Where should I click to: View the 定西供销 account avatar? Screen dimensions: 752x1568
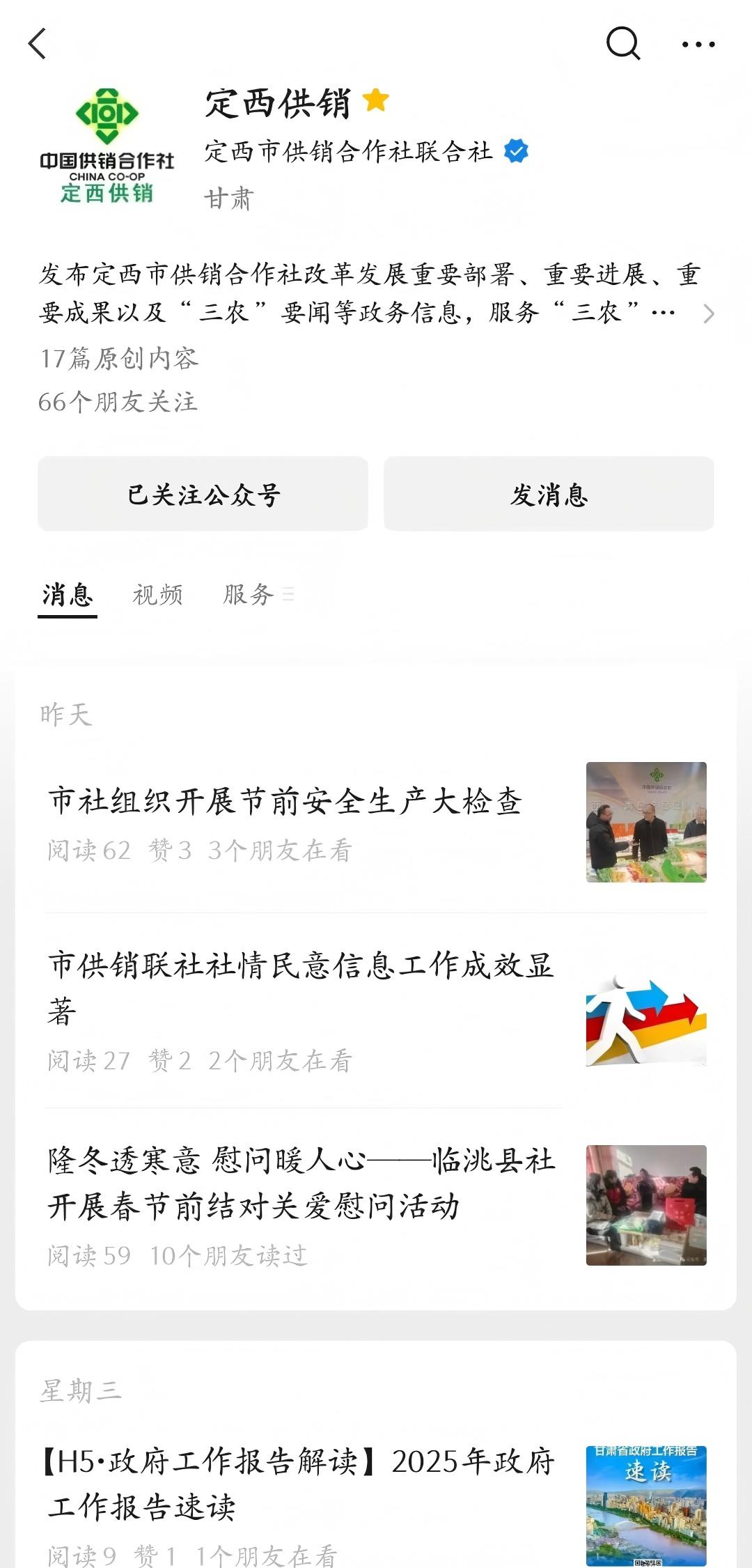pyautogui.click(x=107, y=146)
